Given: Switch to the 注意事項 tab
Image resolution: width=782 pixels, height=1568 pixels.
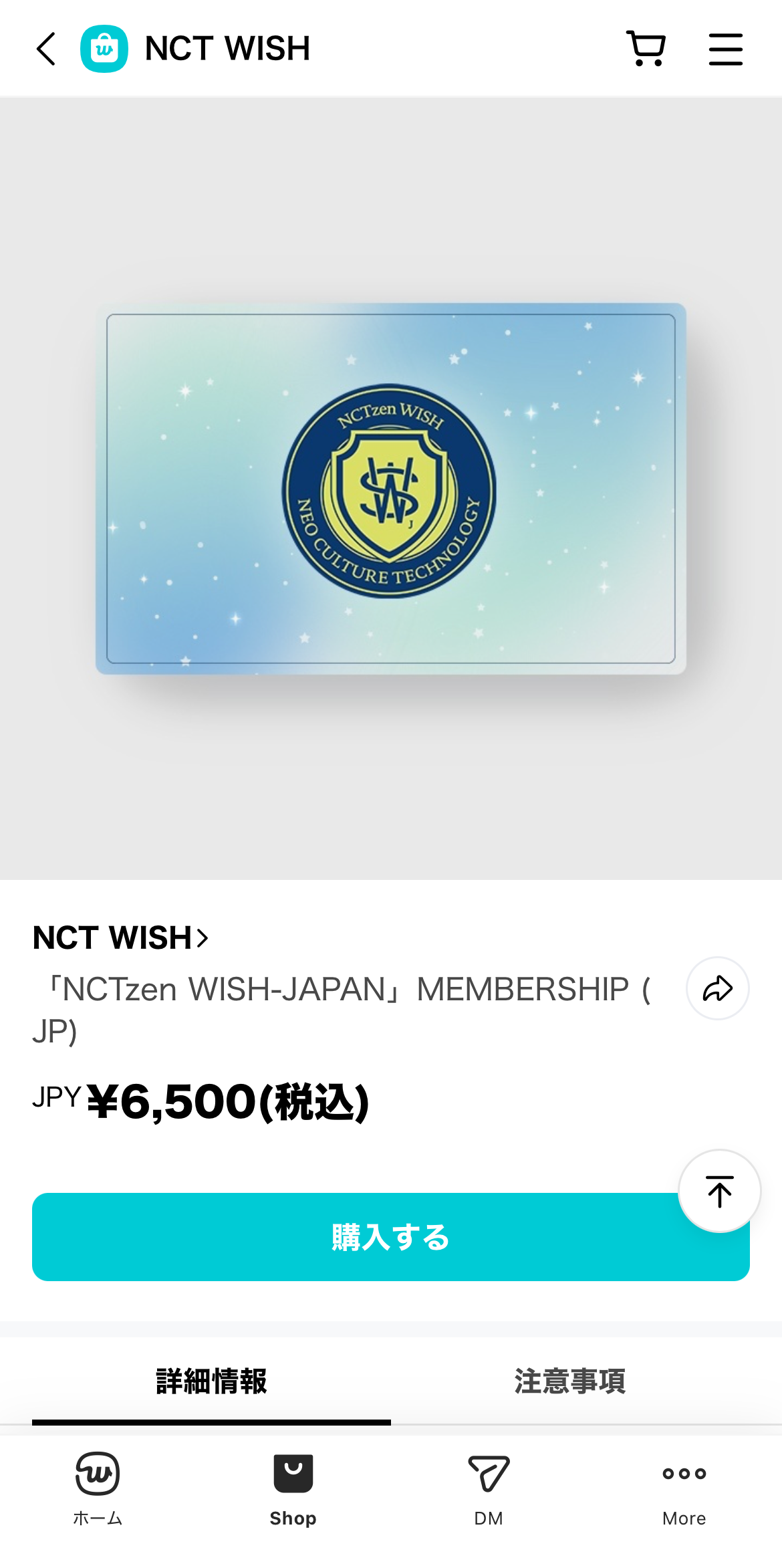Looking at the screenshot, I should (569, 1381).
